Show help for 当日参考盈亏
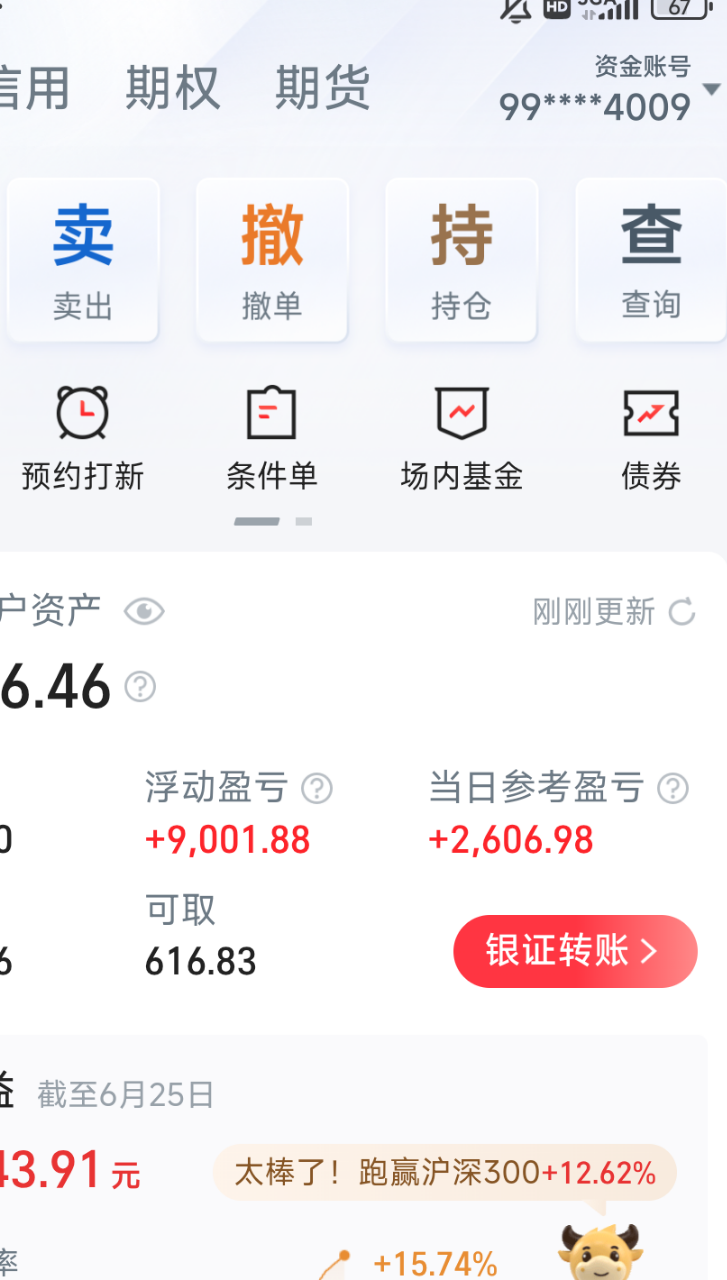727x1280 pixels. 673,789
